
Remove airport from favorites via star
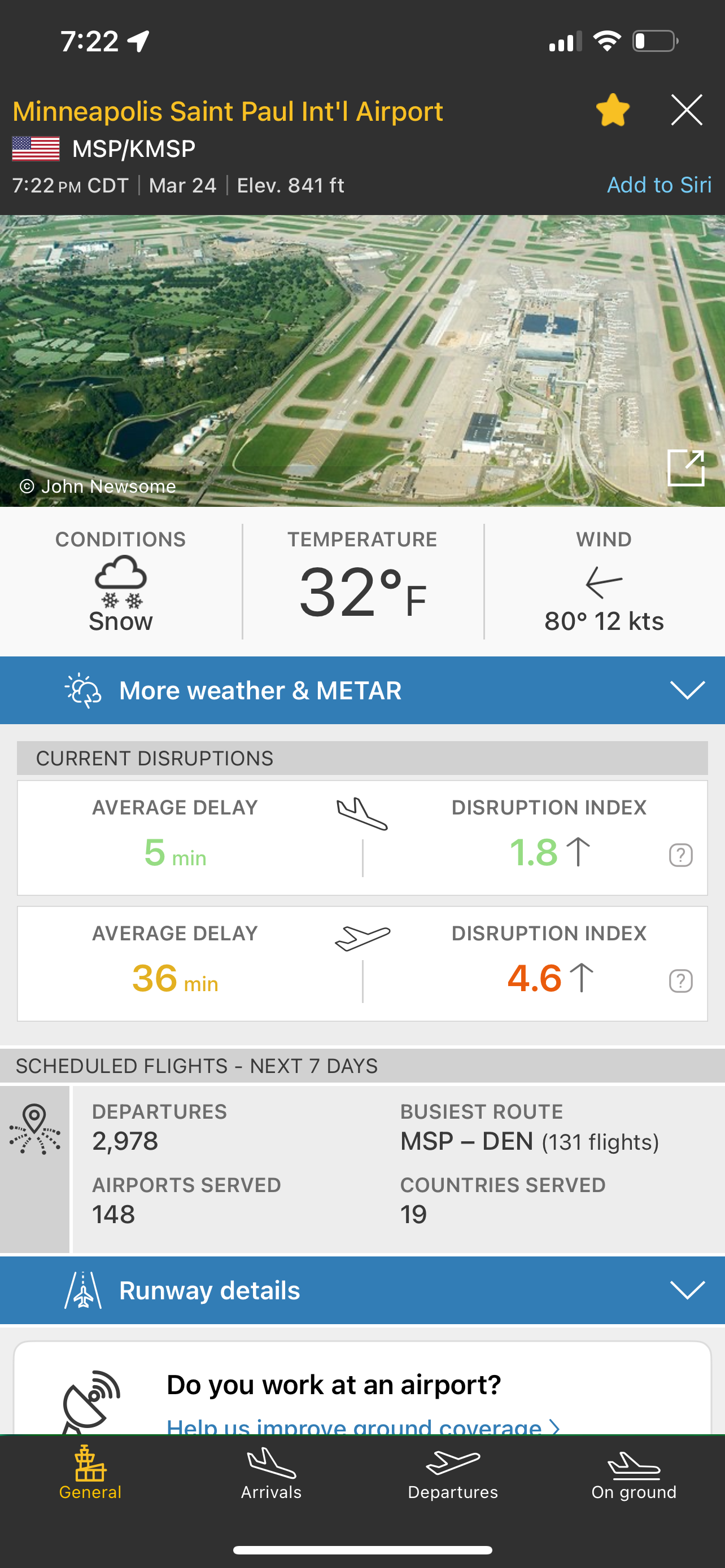pos(613,111)
